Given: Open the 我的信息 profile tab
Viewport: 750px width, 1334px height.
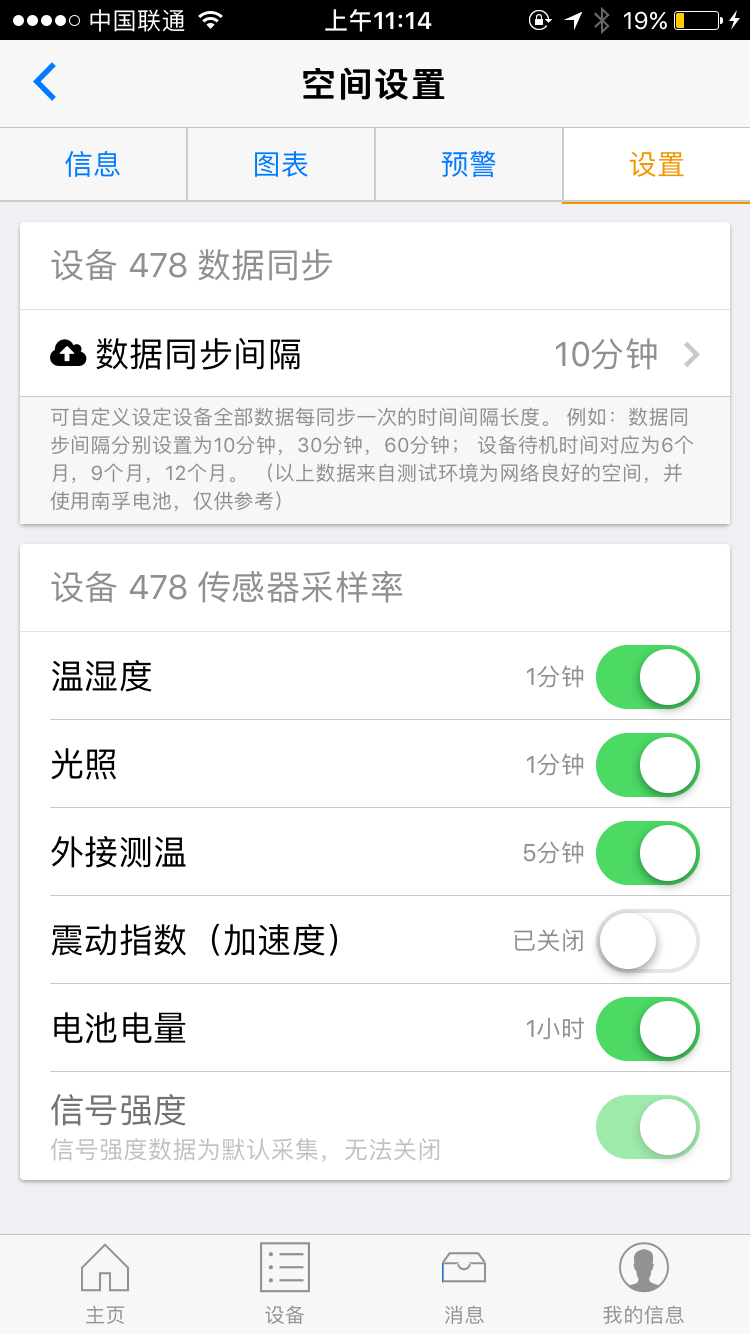Looking at the screenshot, I should (643, 1284).
